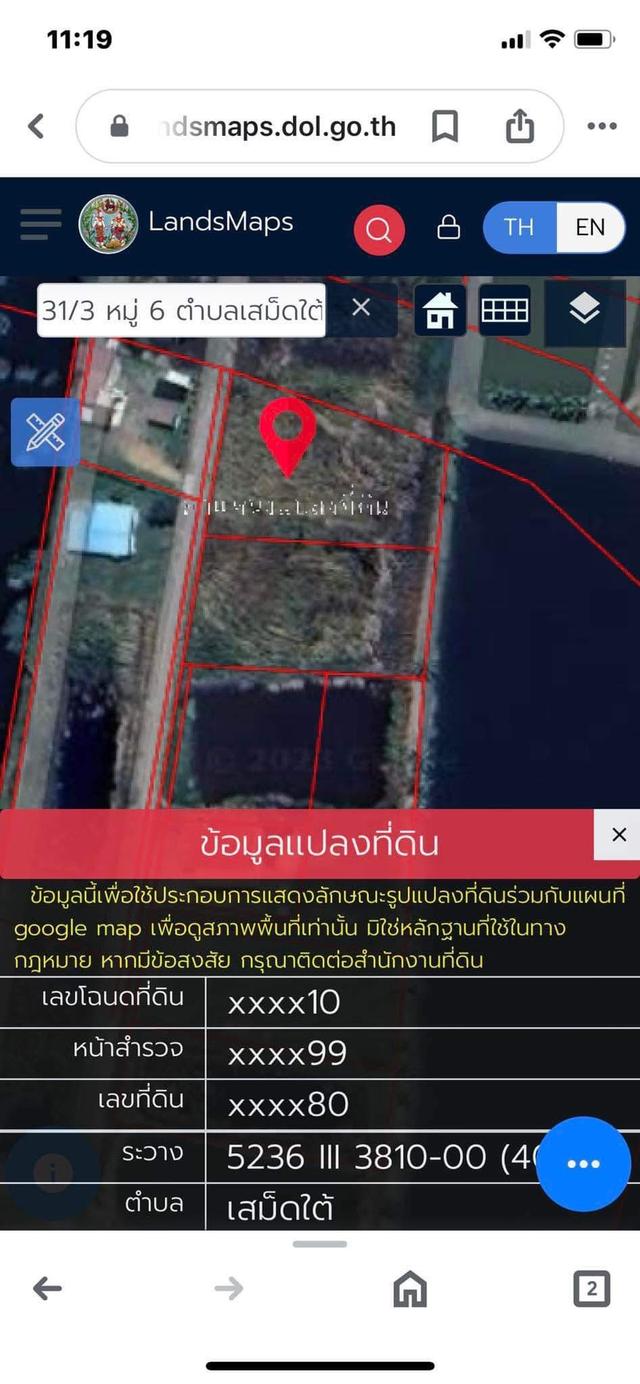Edit the 31/3 หมู่ 6 search field
The width and height of the screenshot is (640, 1384).
coord(182,310)
